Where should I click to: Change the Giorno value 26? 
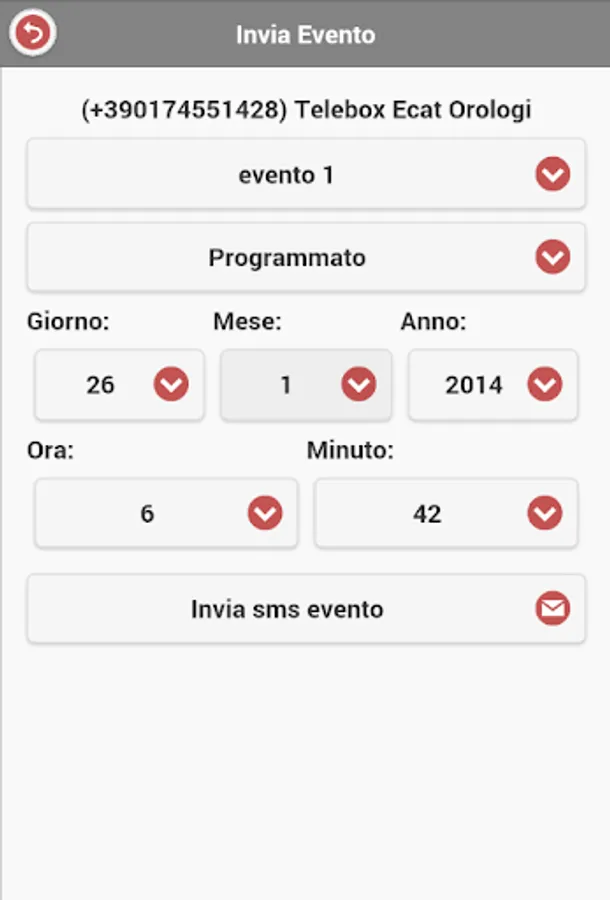pyautogui.click(x=120, y=385)
